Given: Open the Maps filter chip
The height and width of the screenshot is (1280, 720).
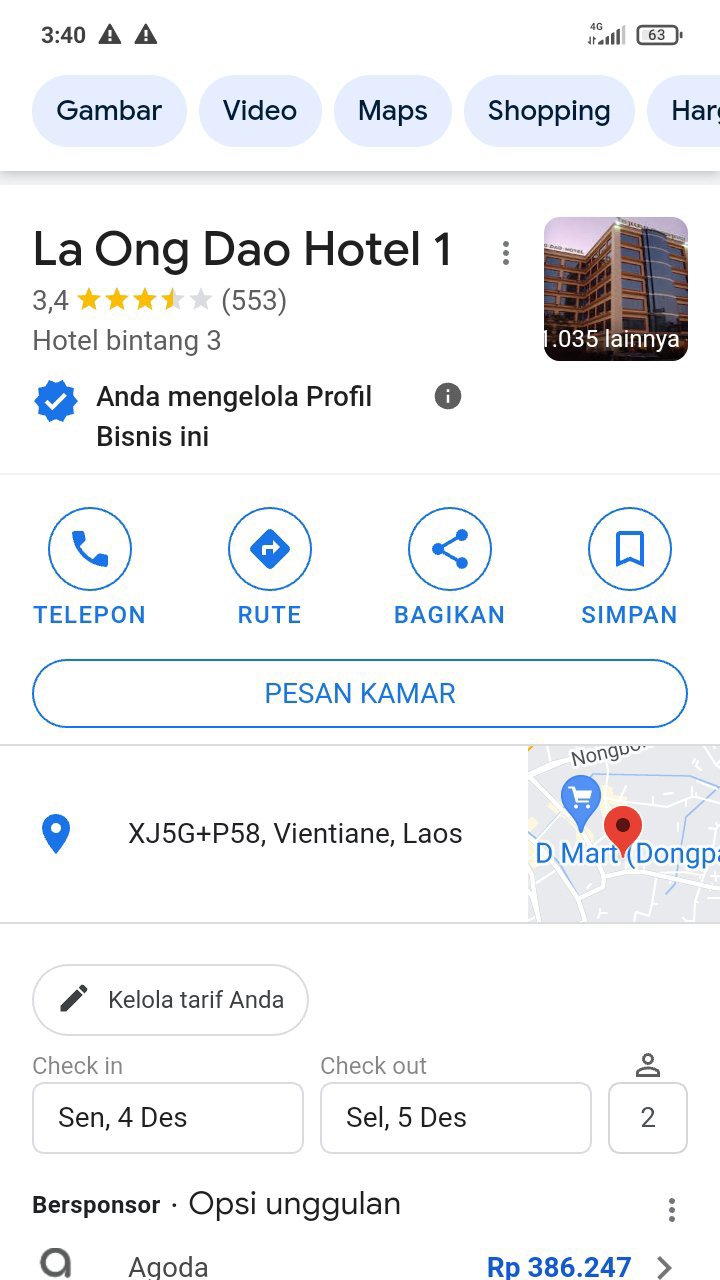Looking at the screenshot, I should click(x=392, y=111).
